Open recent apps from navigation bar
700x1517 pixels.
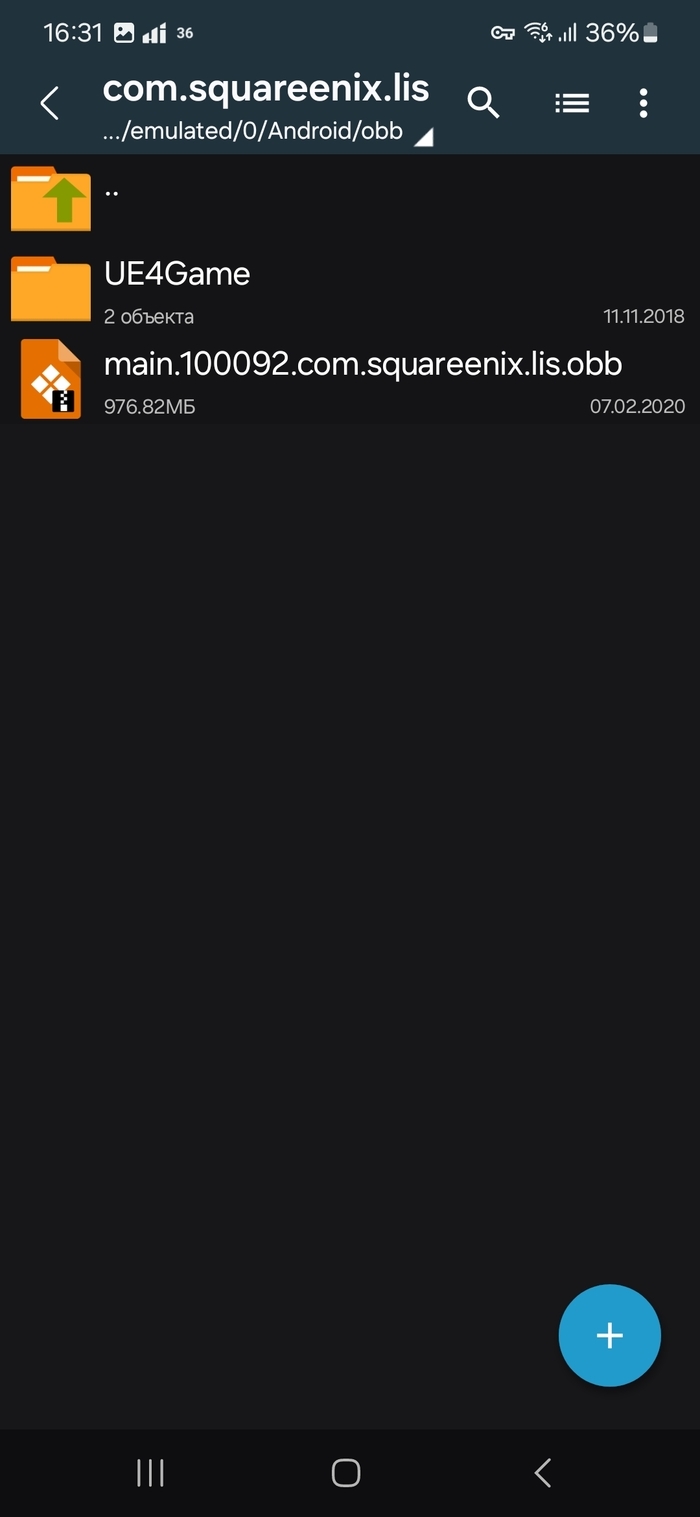point(150,1472)
